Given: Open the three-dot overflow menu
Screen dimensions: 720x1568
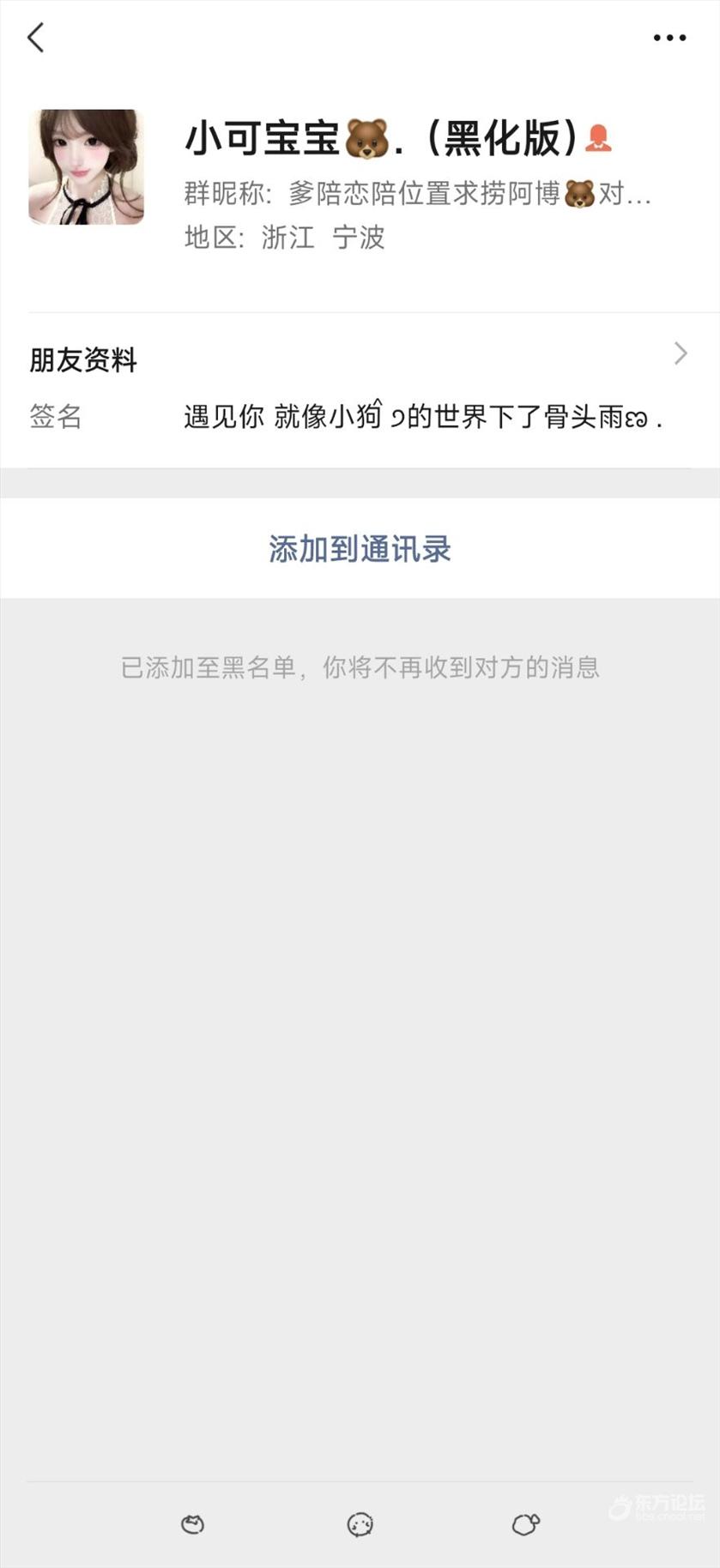Looking at the screenshot, I should click(x=669, y=38).
